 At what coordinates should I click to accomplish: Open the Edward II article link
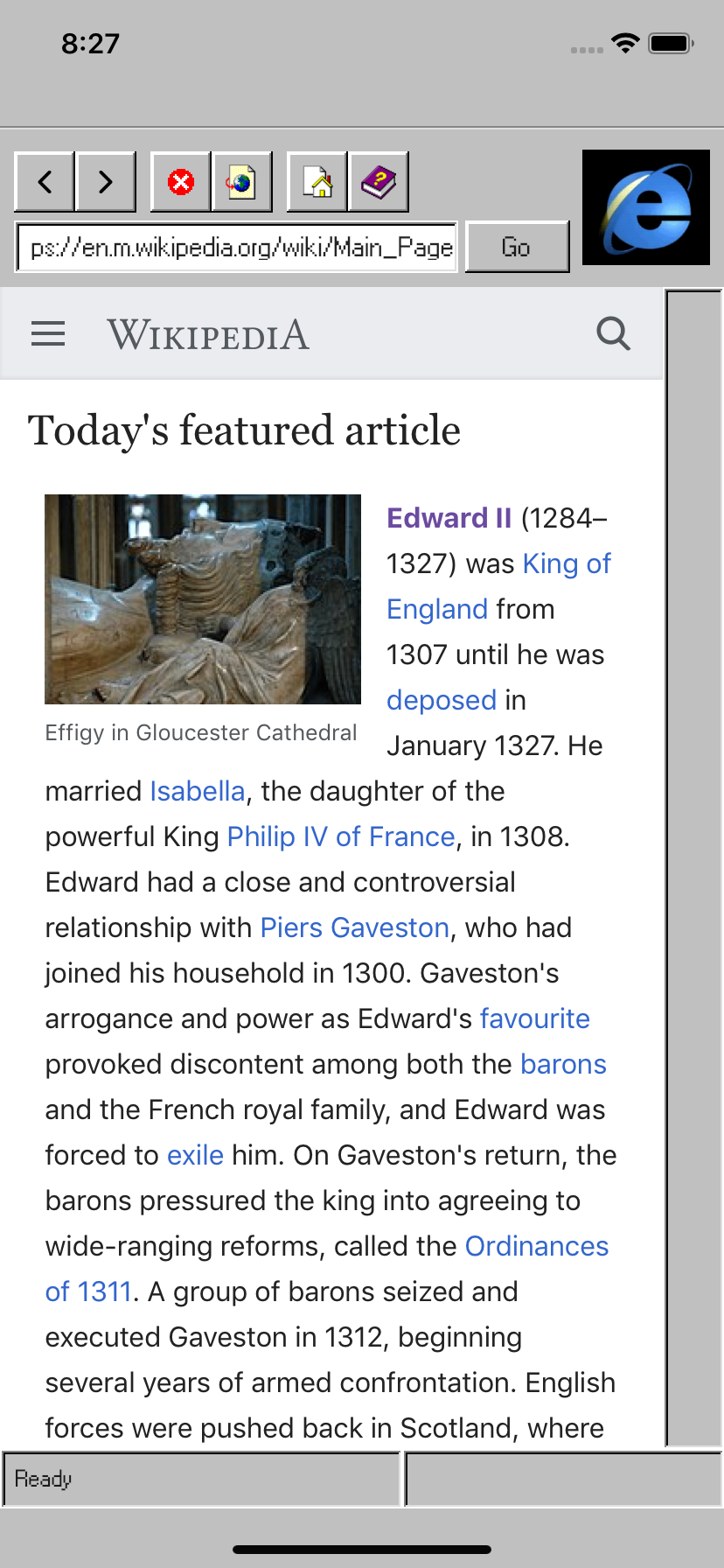pyautogui.click(x=449, y=518)
